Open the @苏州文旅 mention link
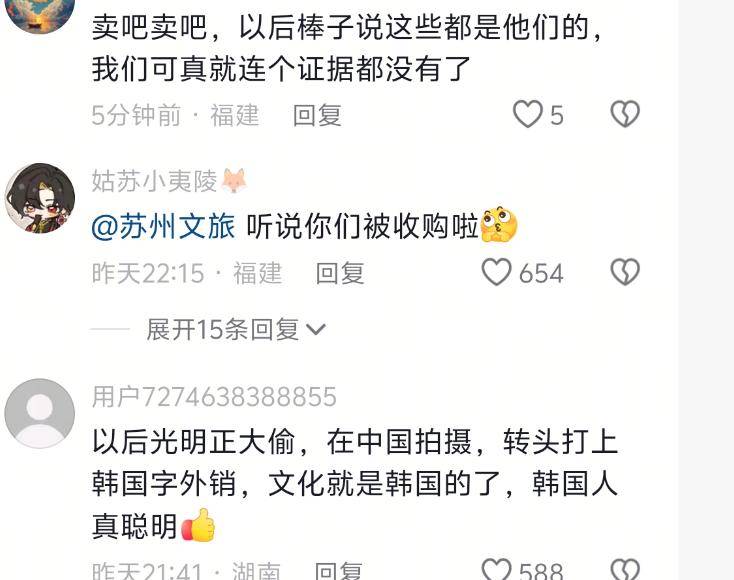734x580 pixels. pyautogui.click(x=163, y=227)
